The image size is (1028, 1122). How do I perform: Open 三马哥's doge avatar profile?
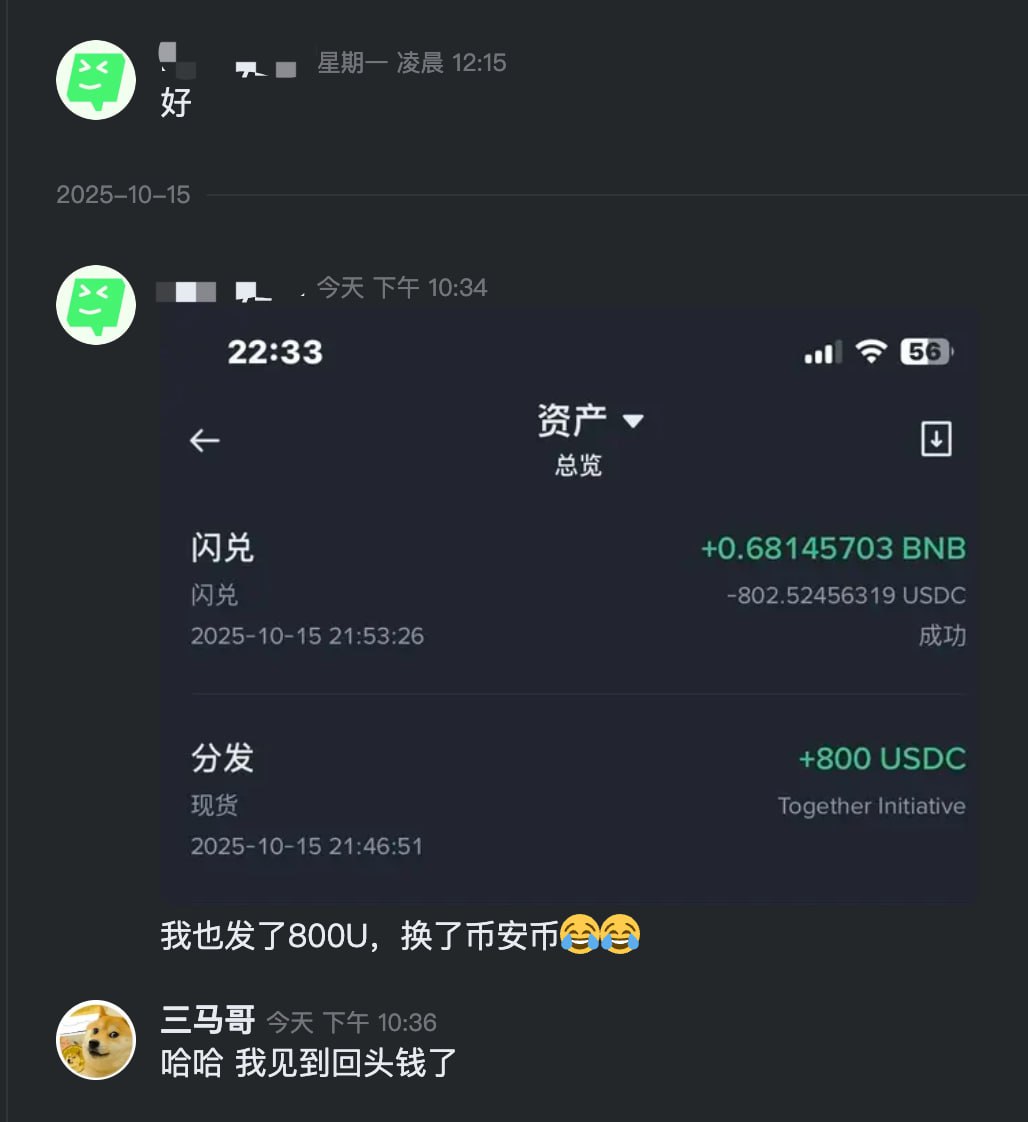(x=96, y=1040)
